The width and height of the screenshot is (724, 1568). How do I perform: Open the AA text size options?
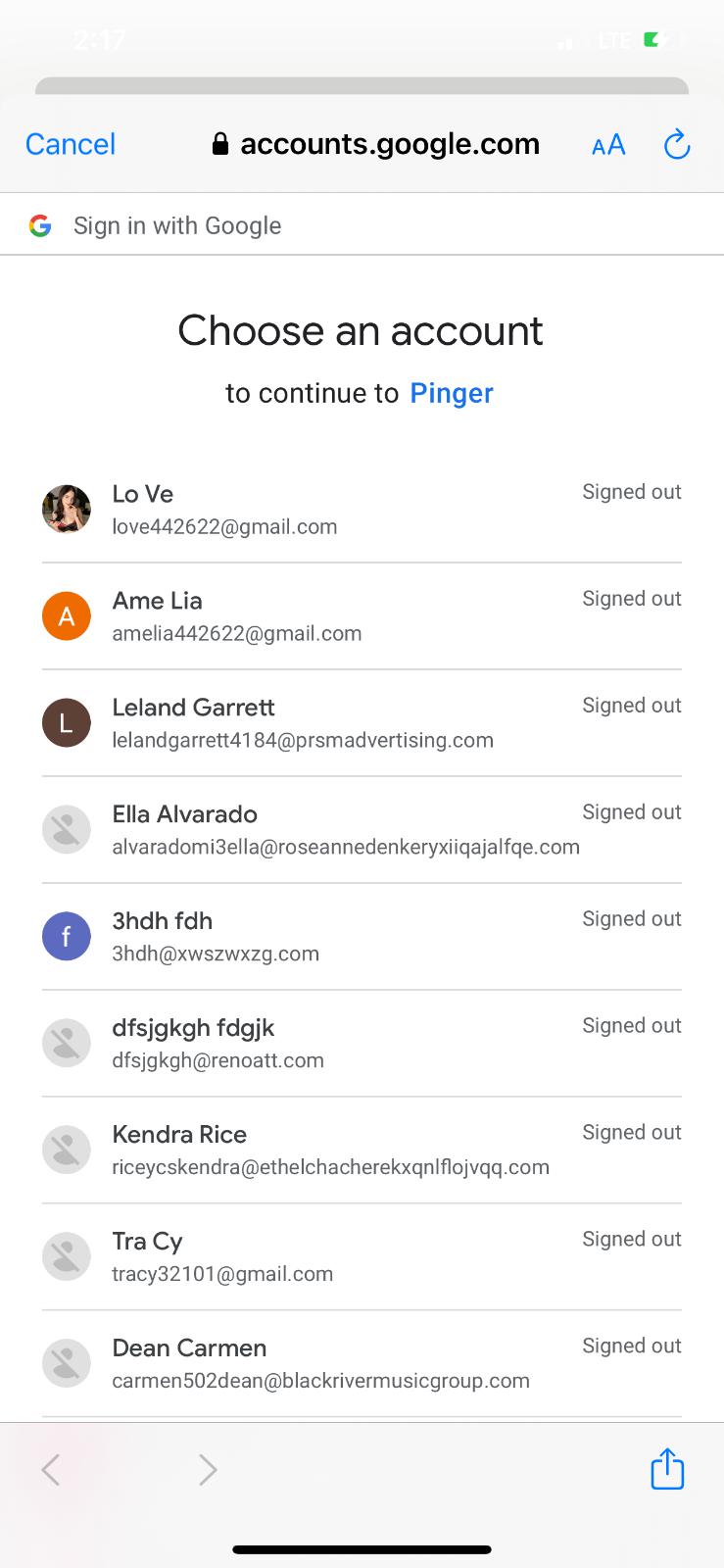[608, 145]
